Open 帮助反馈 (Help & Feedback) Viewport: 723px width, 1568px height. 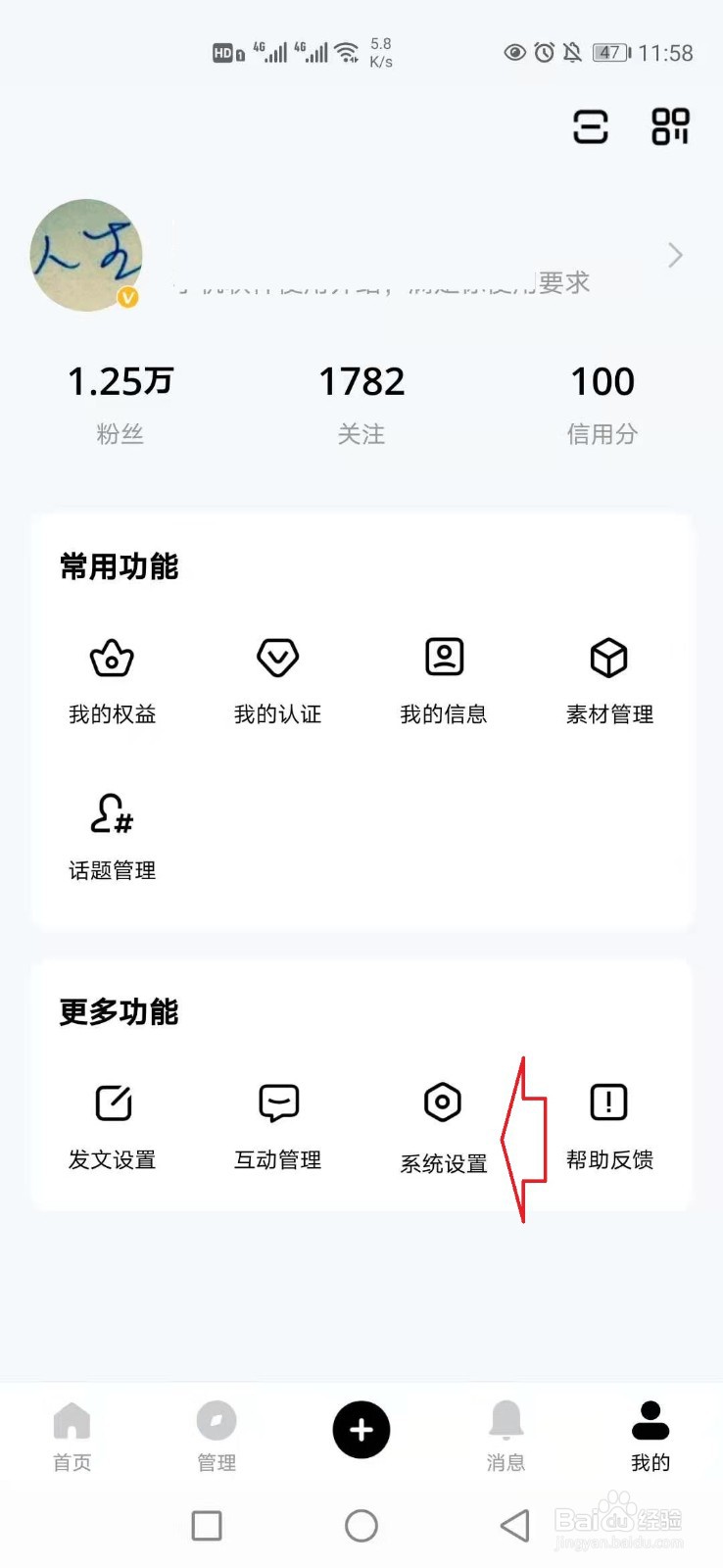pos(608,1125)
